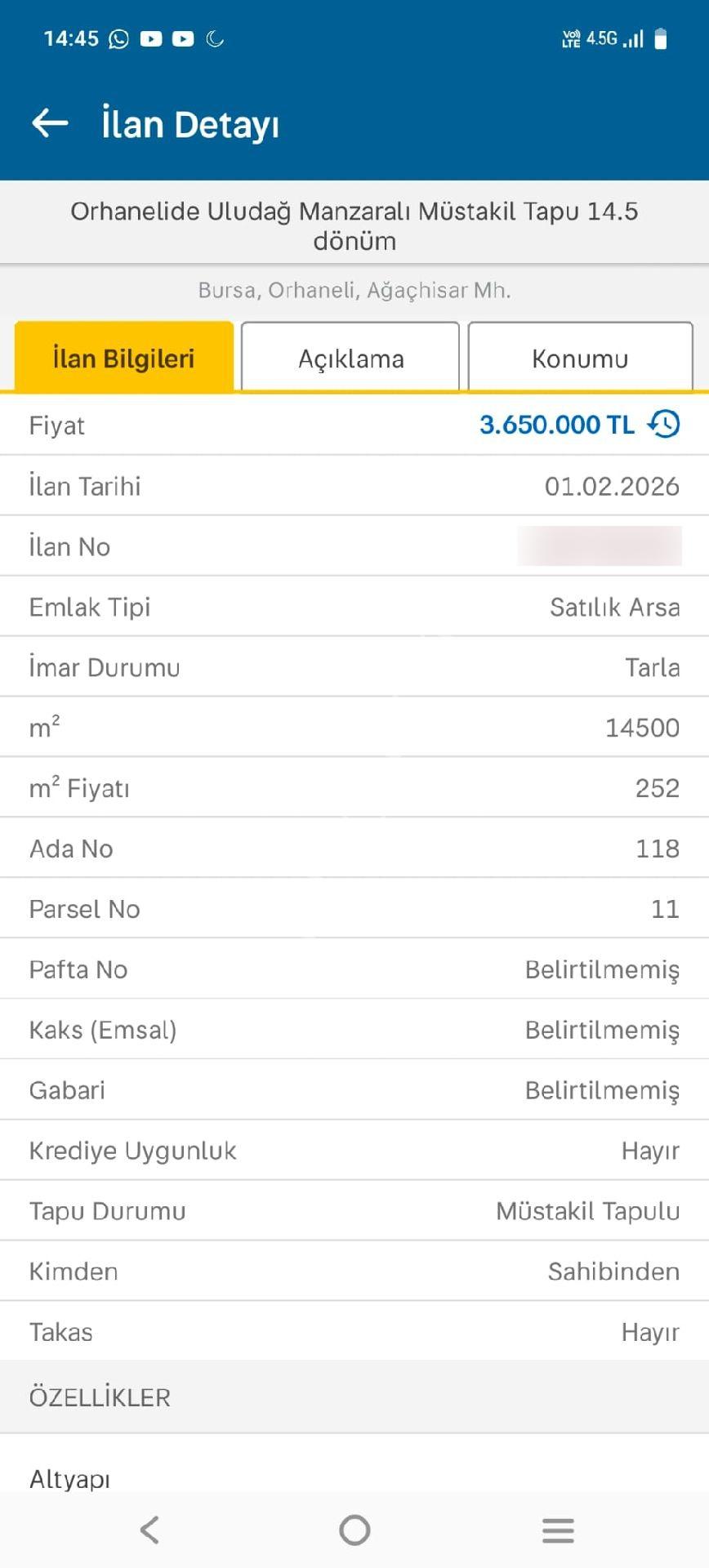Switch to the Açıklama tab
This screenshot has height=1568, width=709.
350,358
